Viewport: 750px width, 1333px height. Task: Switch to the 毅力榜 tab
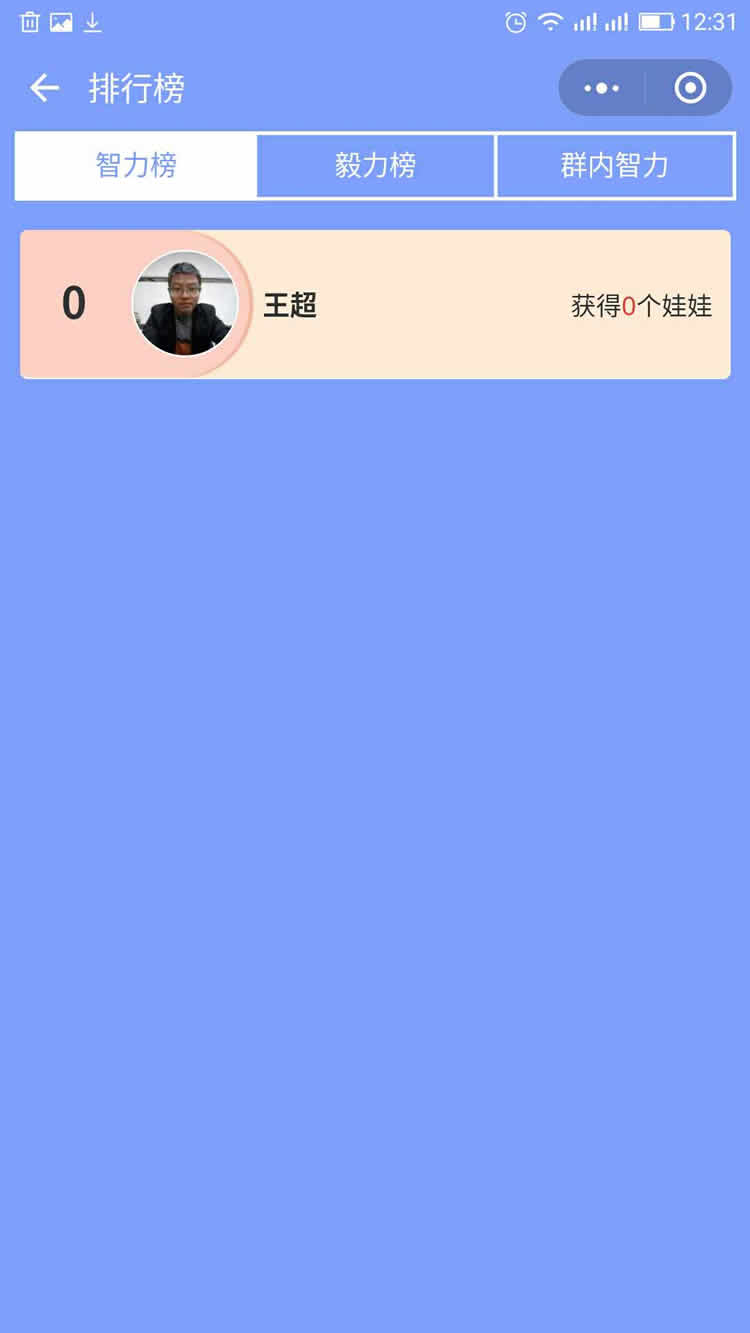point(375,165)
